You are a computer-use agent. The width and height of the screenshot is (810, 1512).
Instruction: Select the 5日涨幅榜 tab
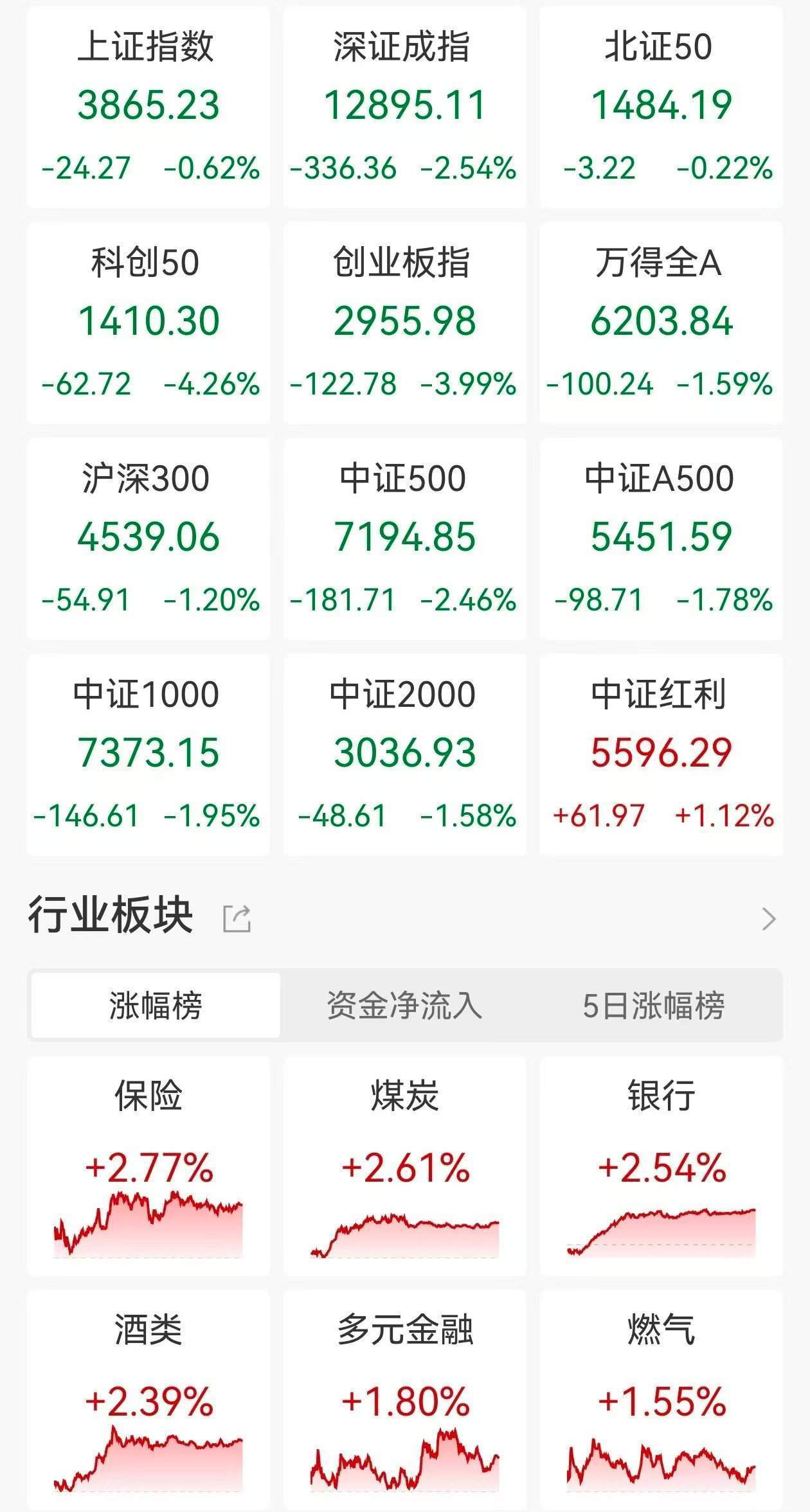[653, 1006]
